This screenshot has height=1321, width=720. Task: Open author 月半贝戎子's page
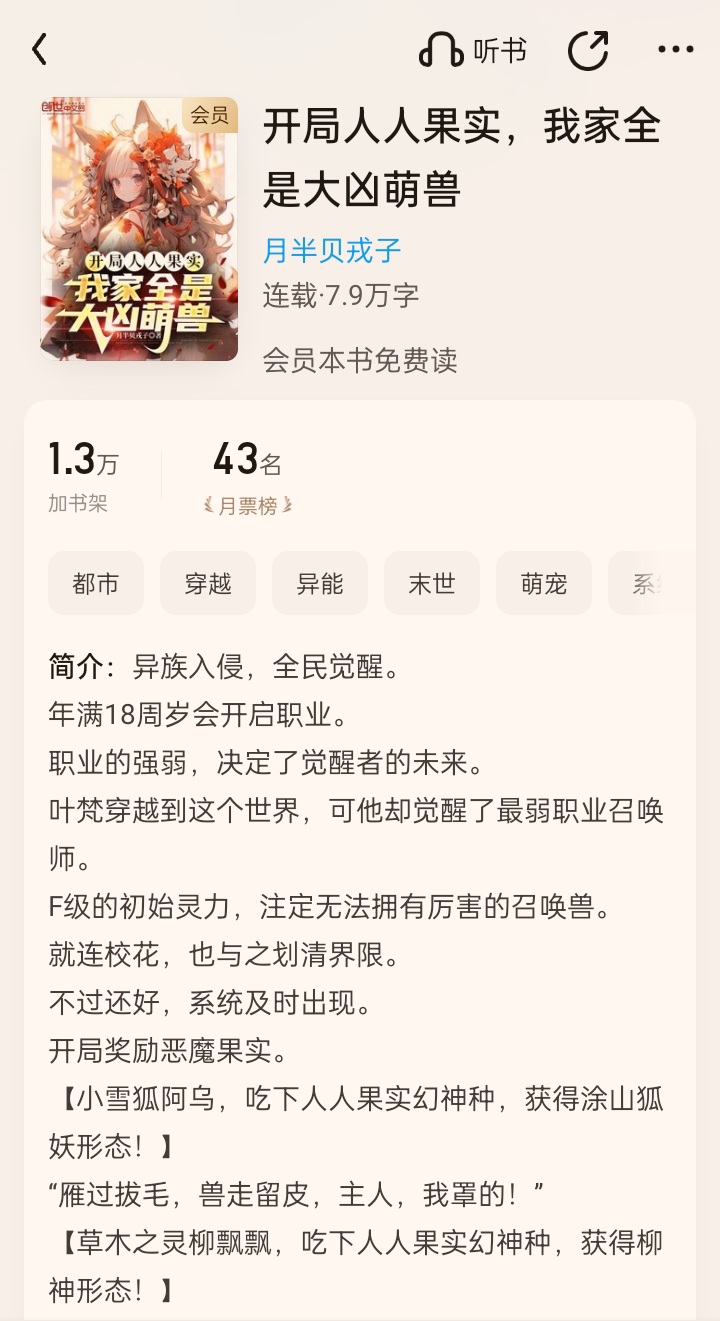pyautogui.click(x=332, y=249)
